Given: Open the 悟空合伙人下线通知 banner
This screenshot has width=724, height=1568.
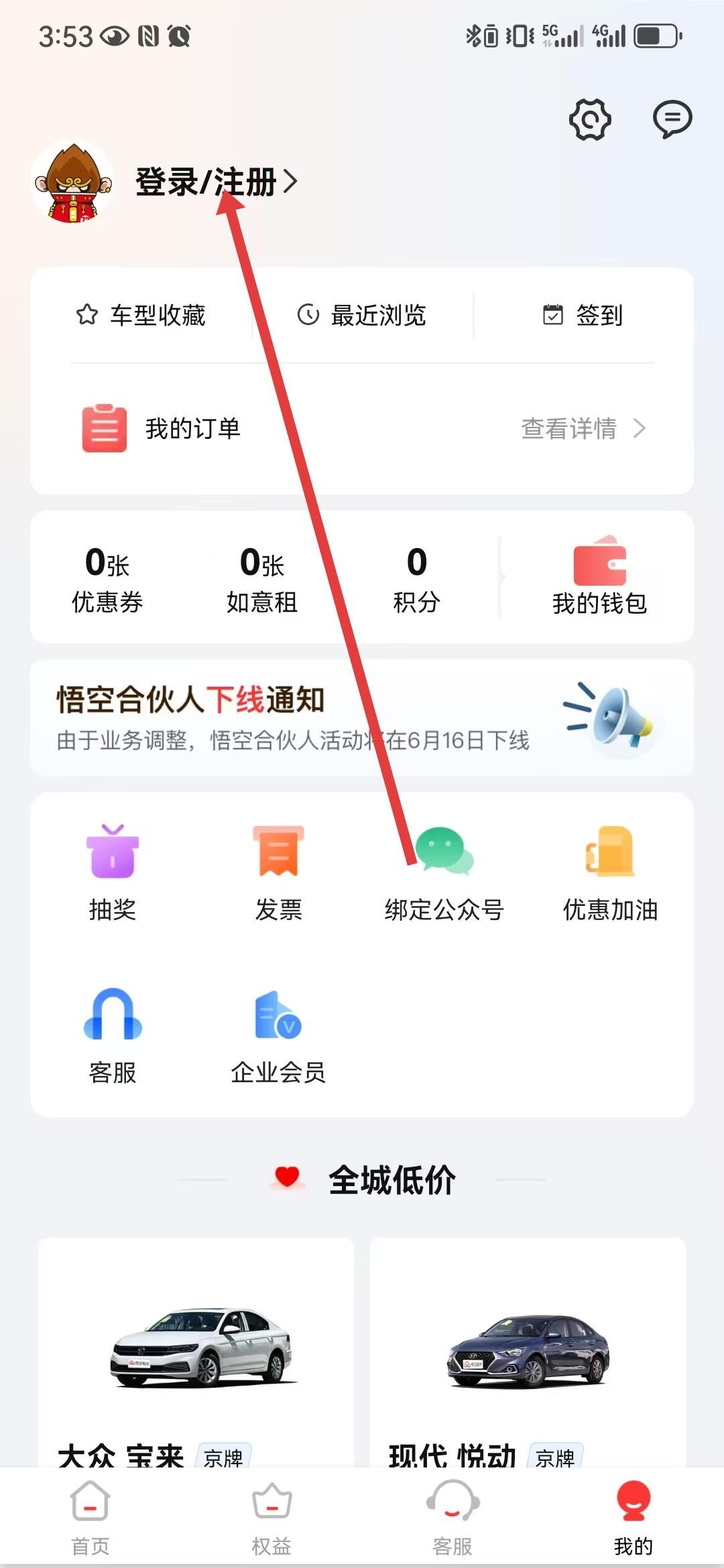Looking at the screenshot, I should pos(362,718).
